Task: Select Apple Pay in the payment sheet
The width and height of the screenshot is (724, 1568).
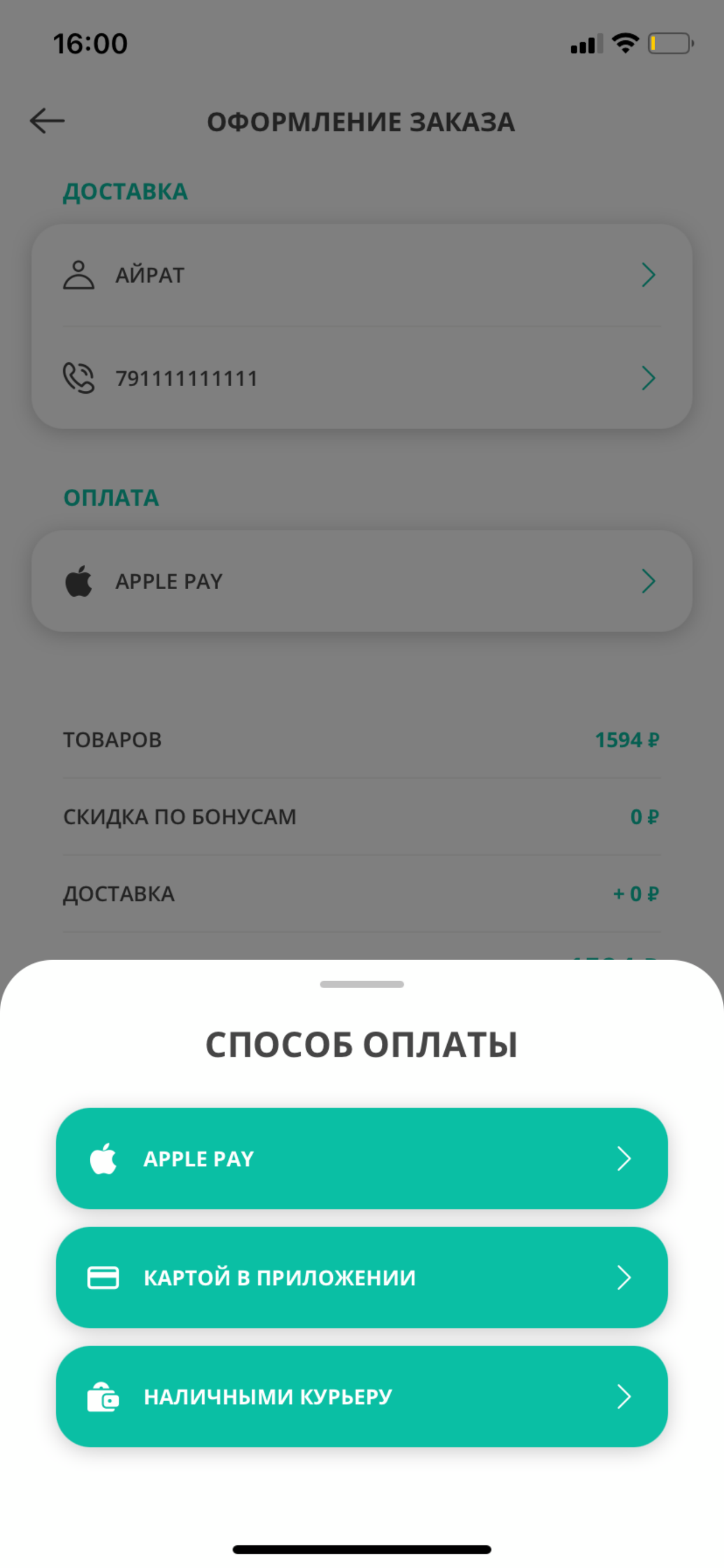Action: tap(361, 1158)
